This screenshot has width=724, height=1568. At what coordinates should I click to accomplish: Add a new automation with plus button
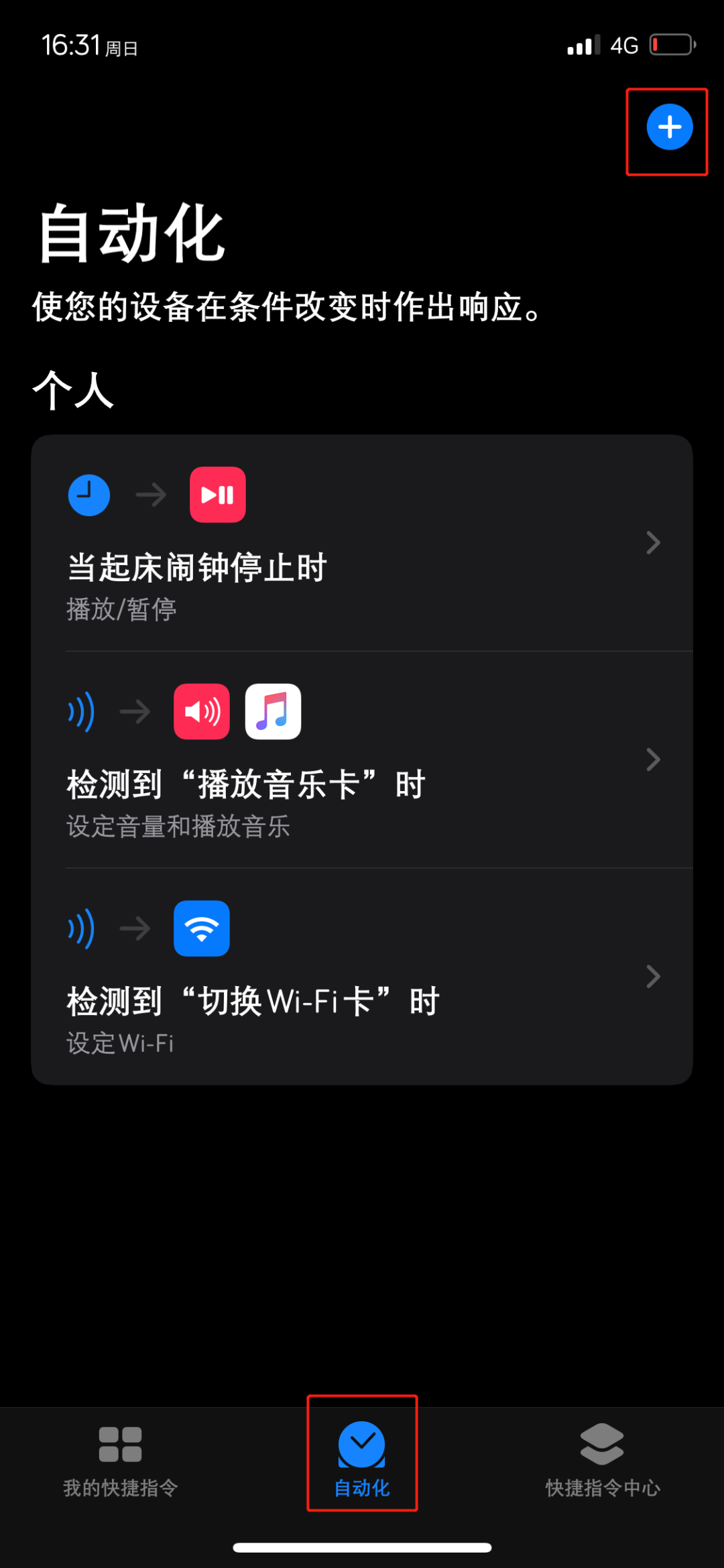click(x=669, y=127)
